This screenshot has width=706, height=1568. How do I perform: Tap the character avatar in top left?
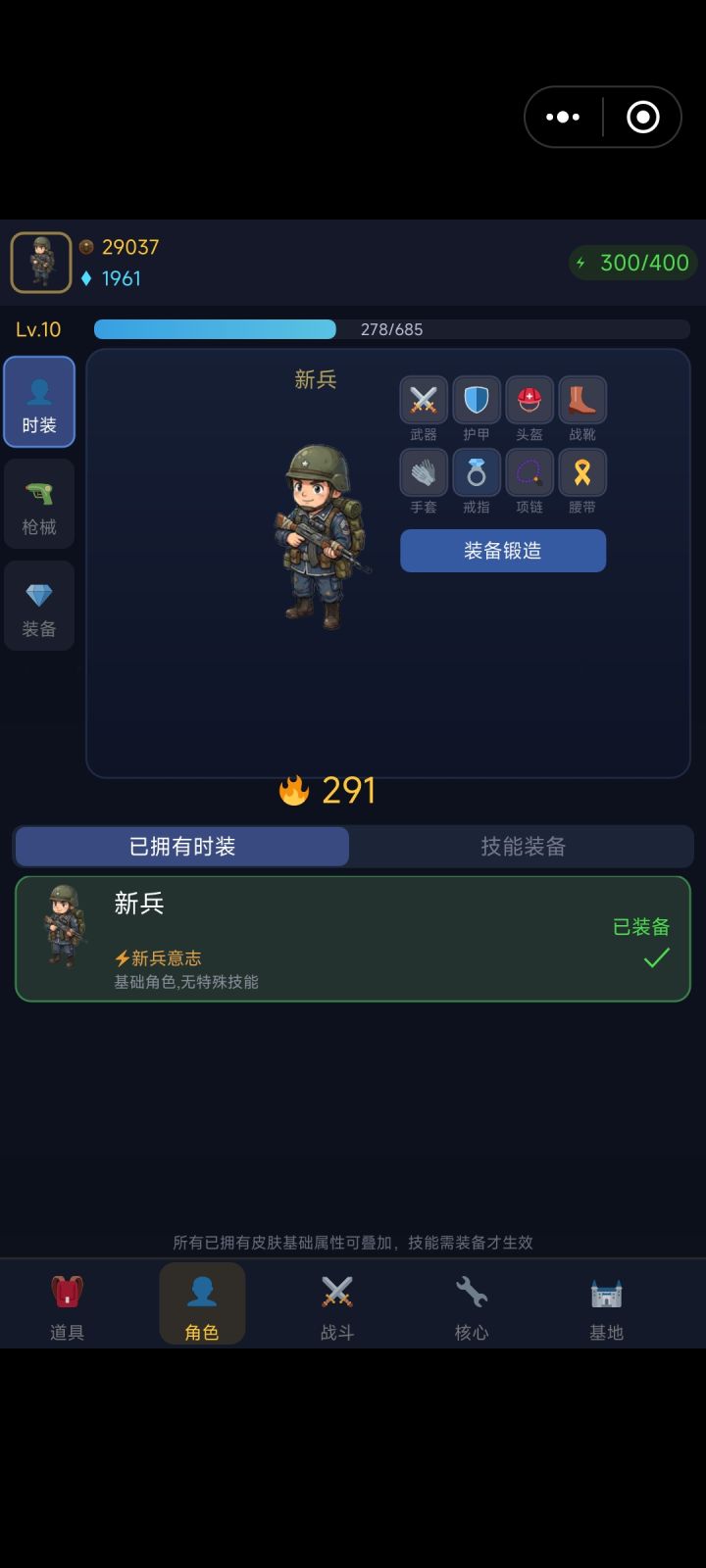coord(39,262)
